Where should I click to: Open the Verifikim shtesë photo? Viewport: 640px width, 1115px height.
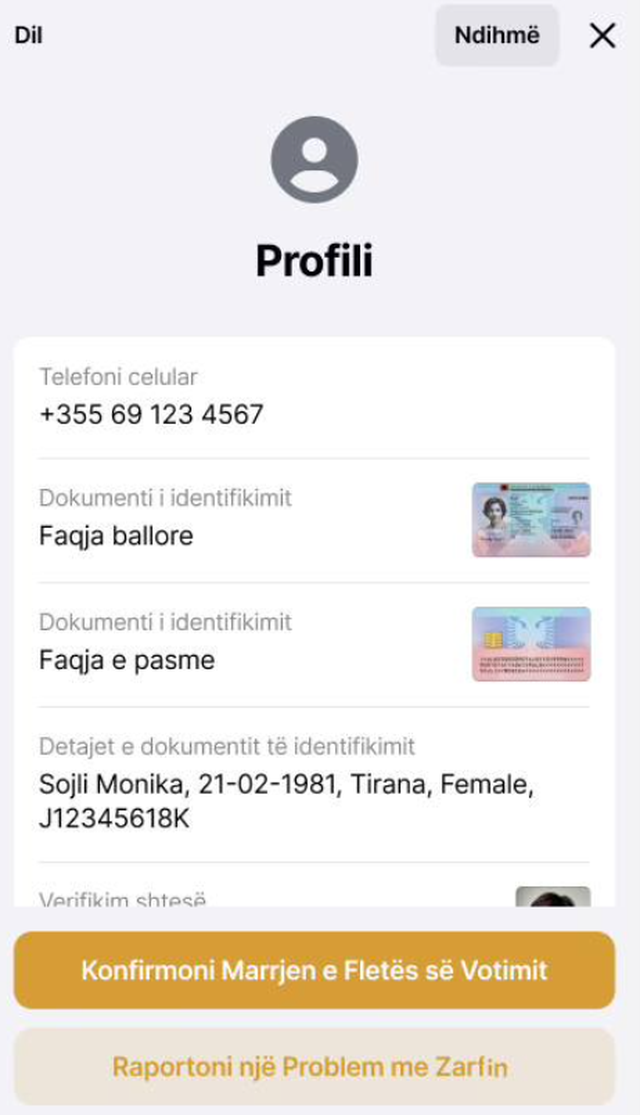pos(552,897)
